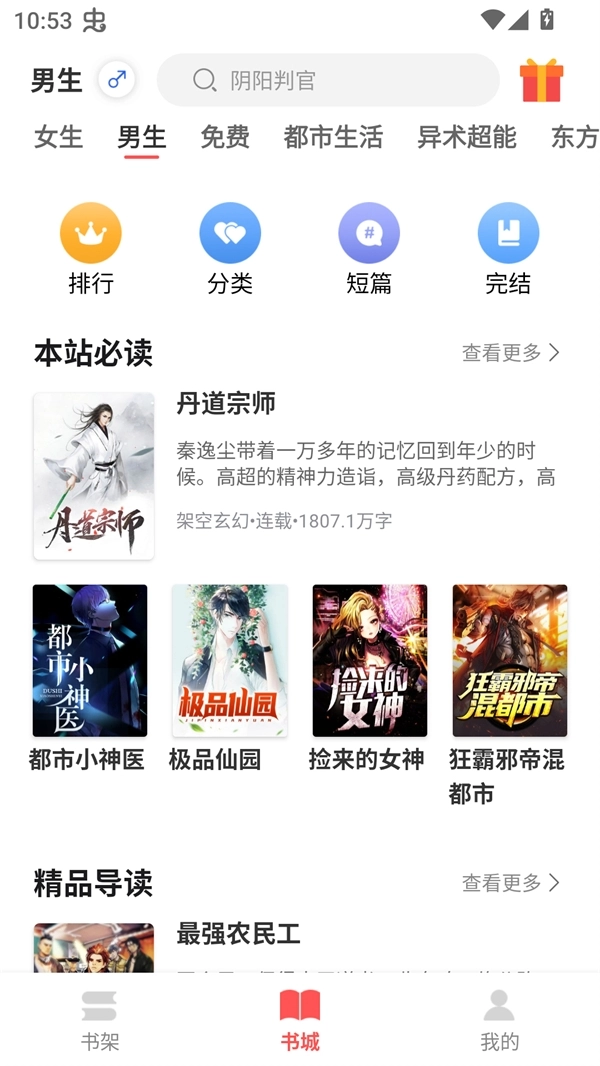The width and height of the screenshot is (600, 1066).
Task: Browse the 分类 categories
Action: coord(230,249)
